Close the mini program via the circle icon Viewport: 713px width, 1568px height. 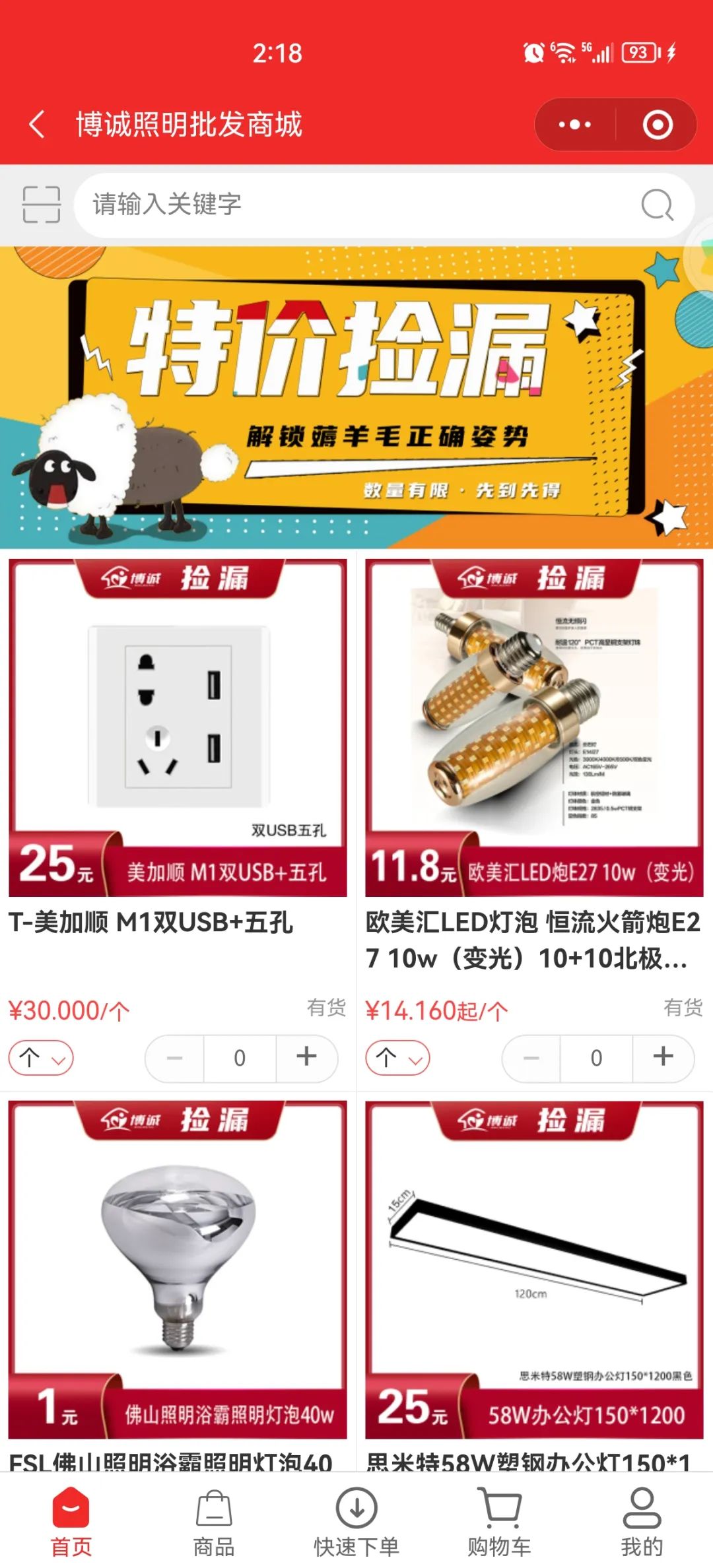pos(658,124)
